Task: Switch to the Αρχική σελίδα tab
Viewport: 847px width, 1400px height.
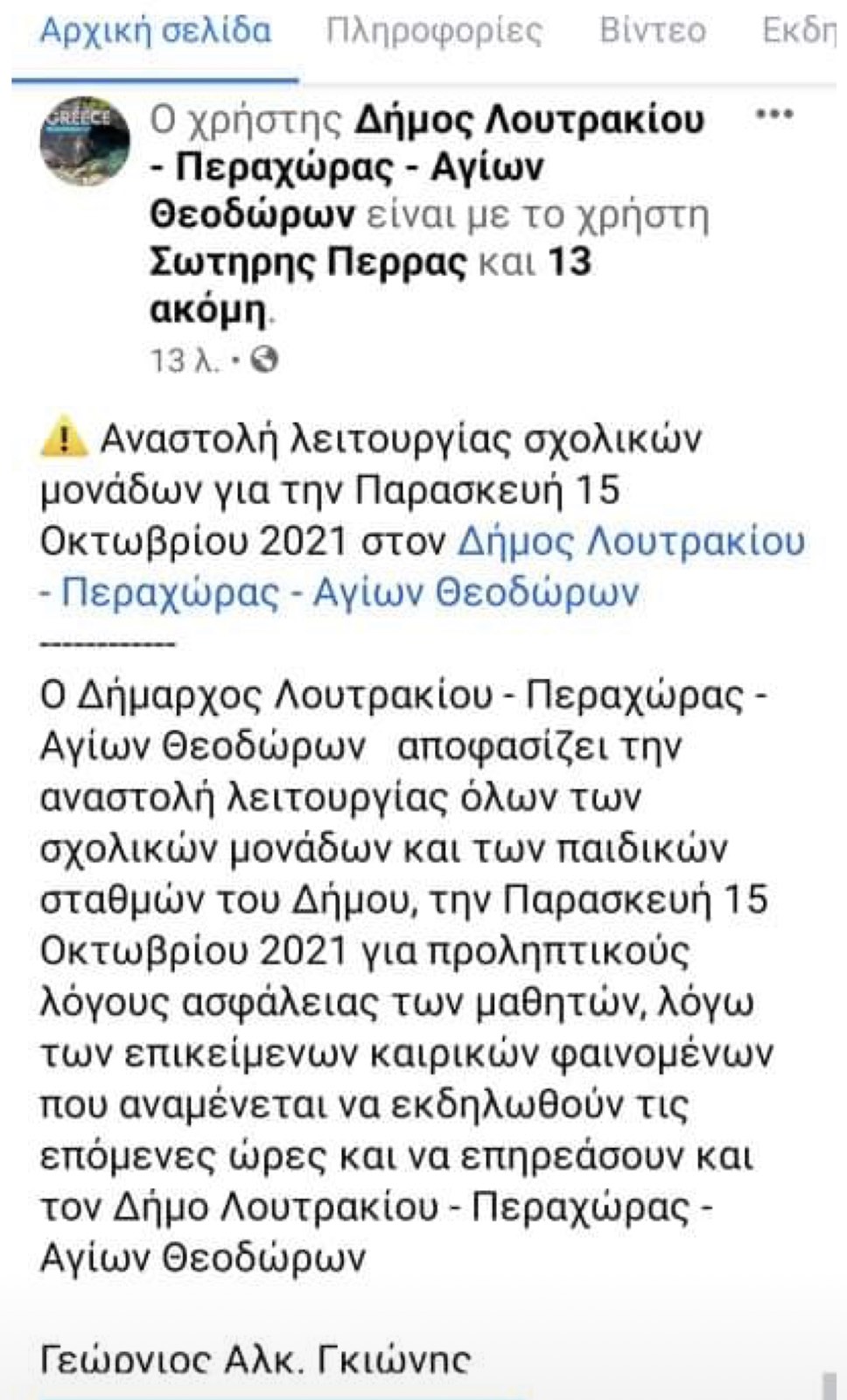Action: pos(156,31)
